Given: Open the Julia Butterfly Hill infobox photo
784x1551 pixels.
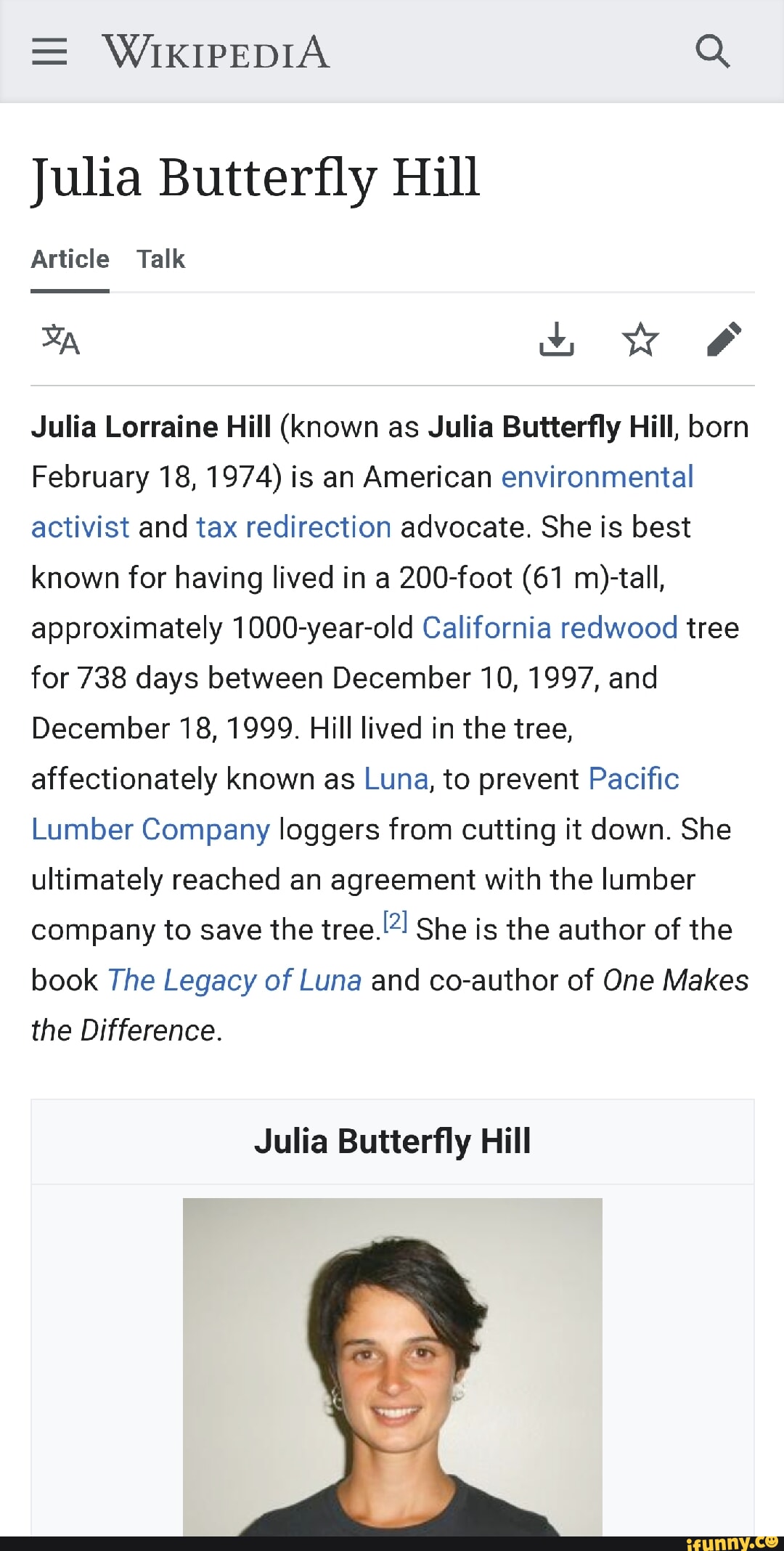Looking at the screenshot, I should point(392,1365).
